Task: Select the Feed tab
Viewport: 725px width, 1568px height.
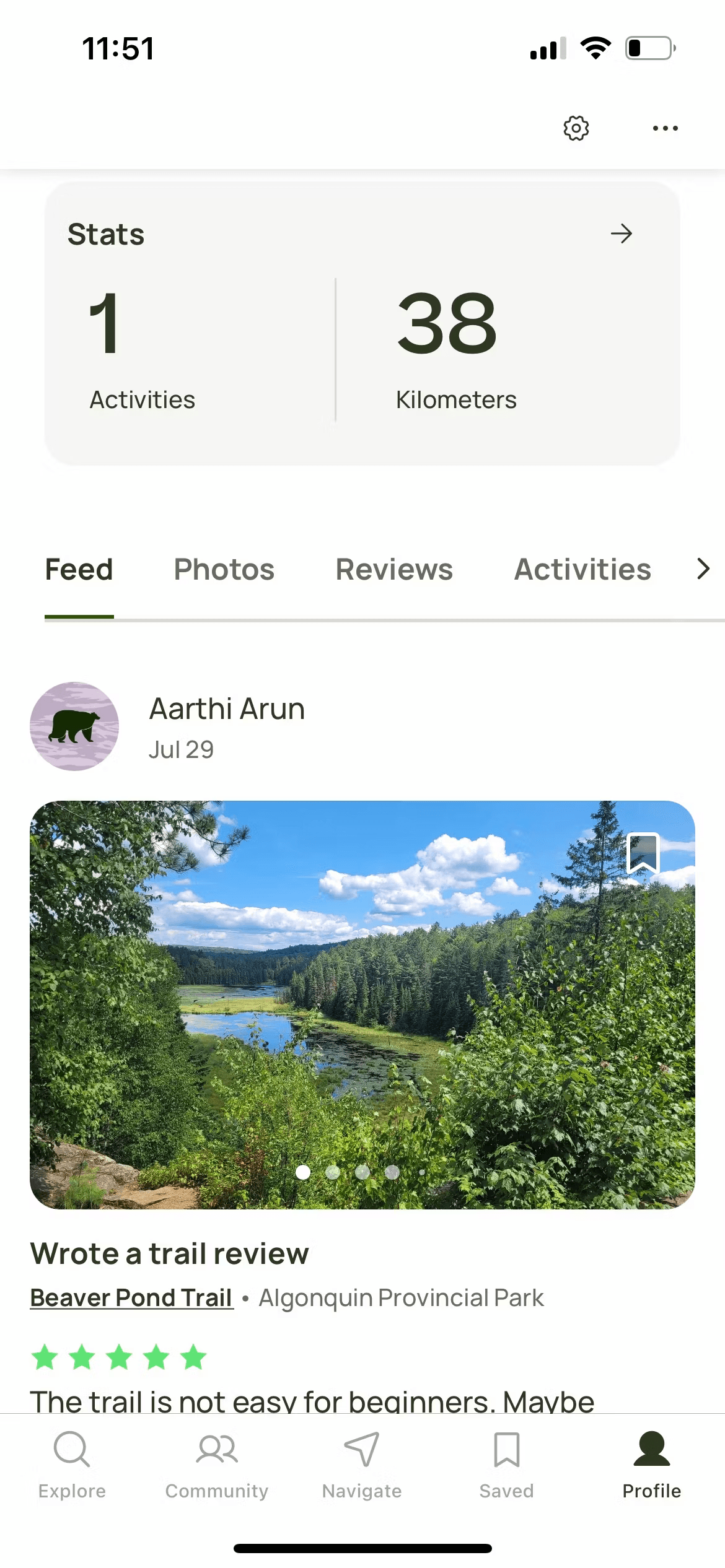Action: pyautogui.click(x=79, y=569)
